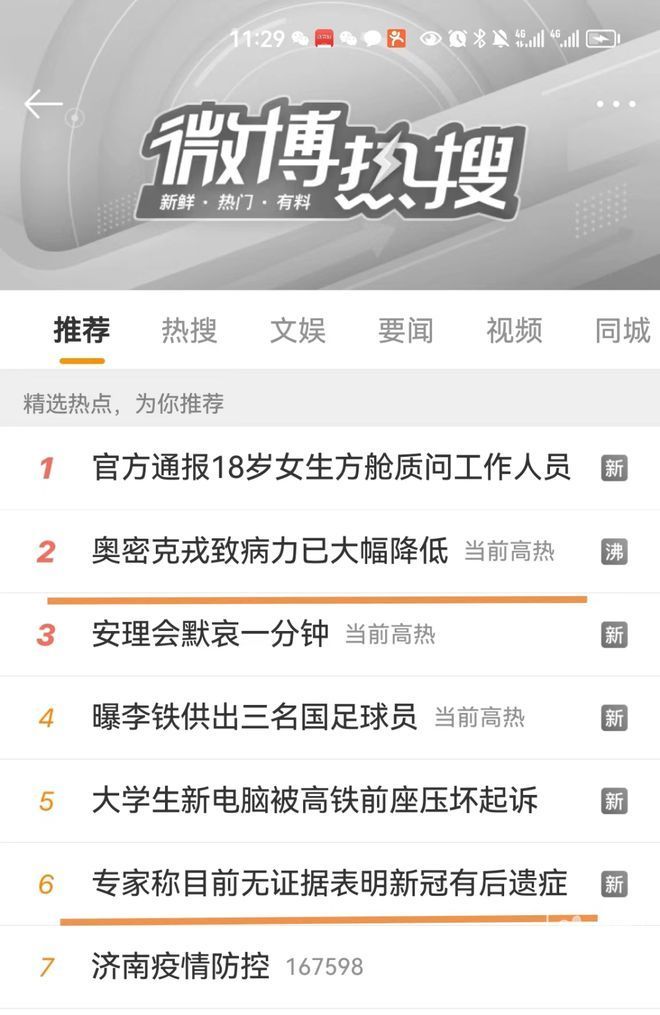Open the 同城 tab
The height and width of the screenshot is (1015, 660).
point(622,330)
